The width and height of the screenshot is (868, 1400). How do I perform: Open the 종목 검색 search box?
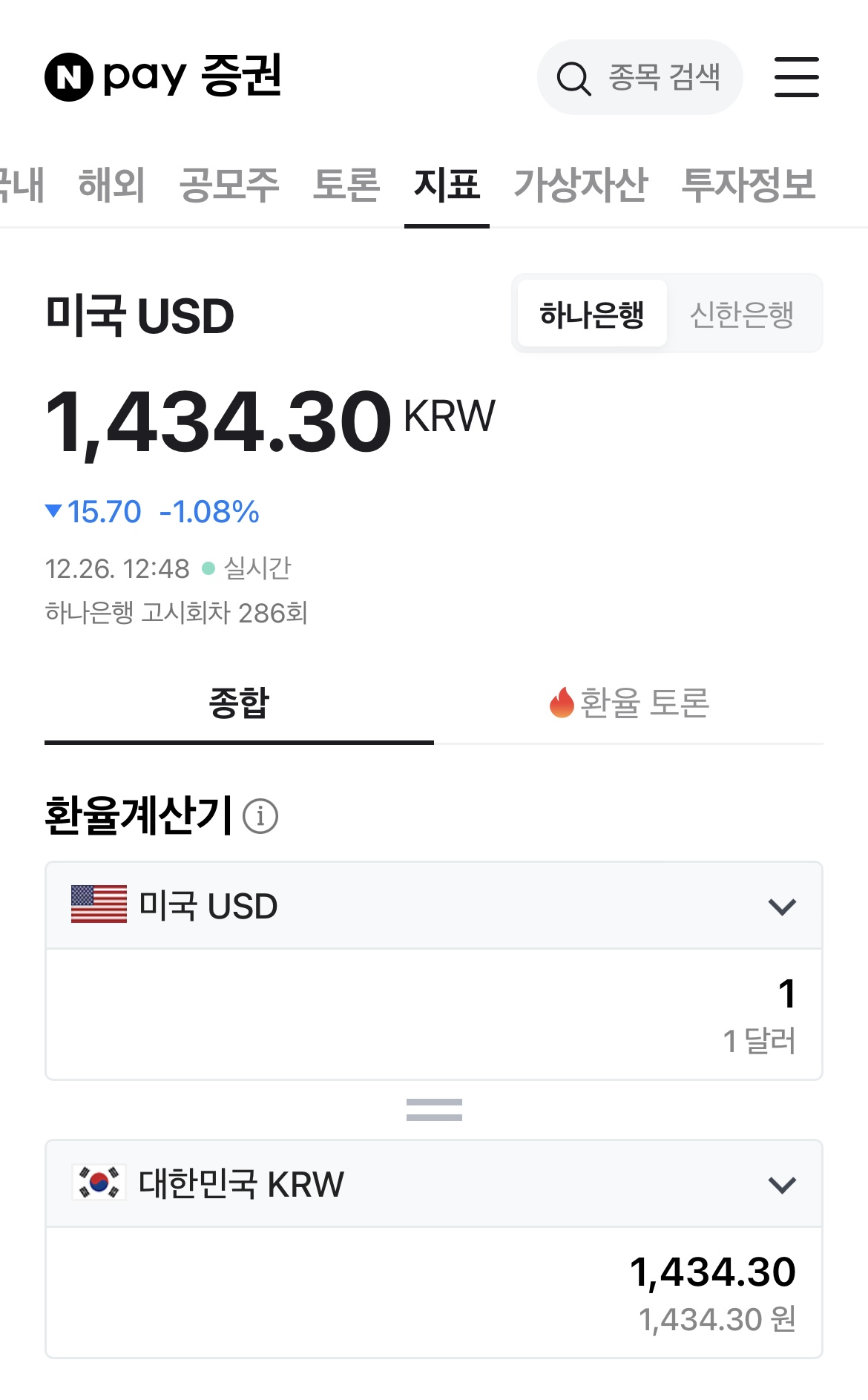pyautogui.click(x=640, y=77)
